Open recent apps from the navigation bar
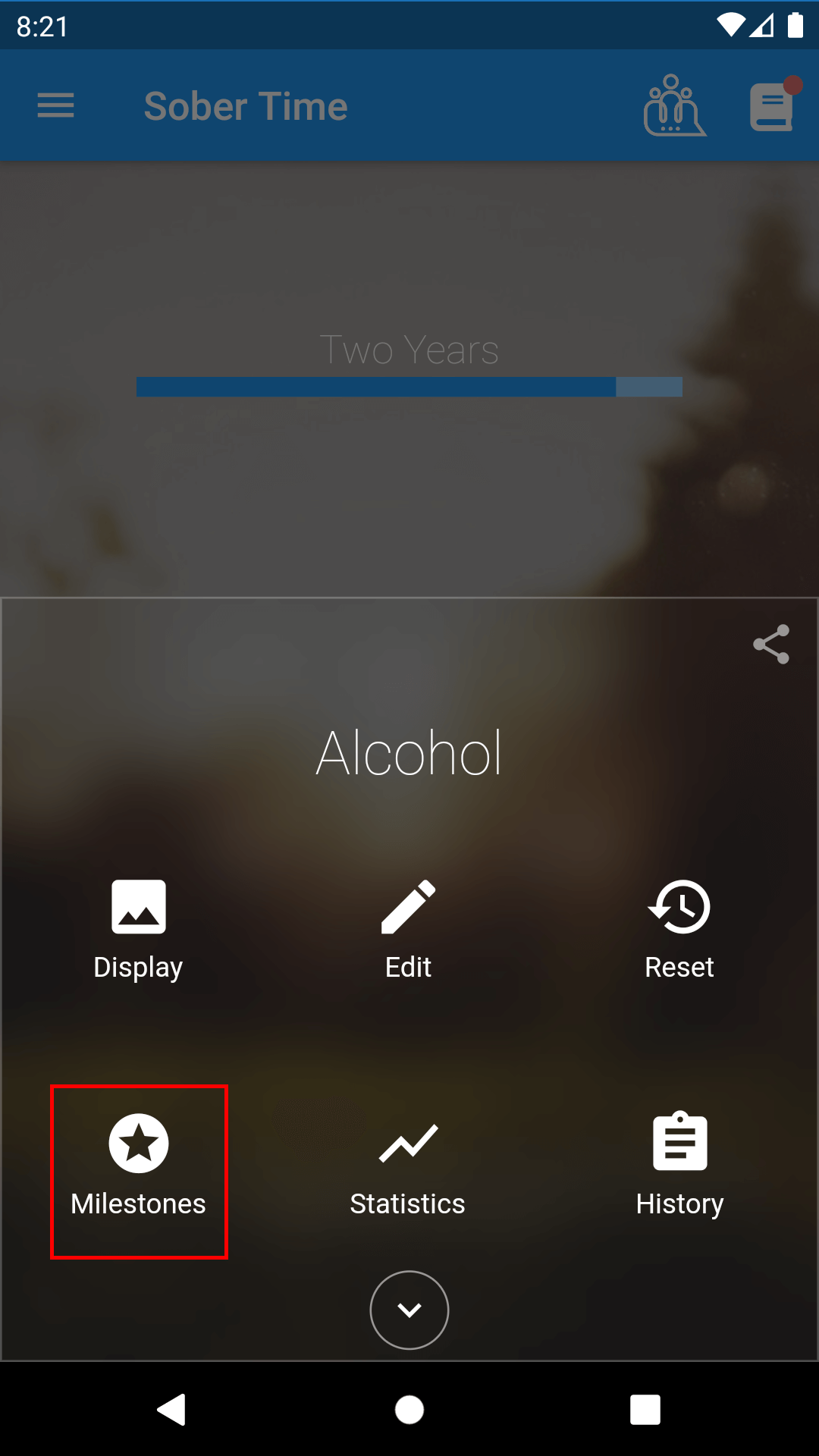The image size is (819, 1456). coord(645,1410)
